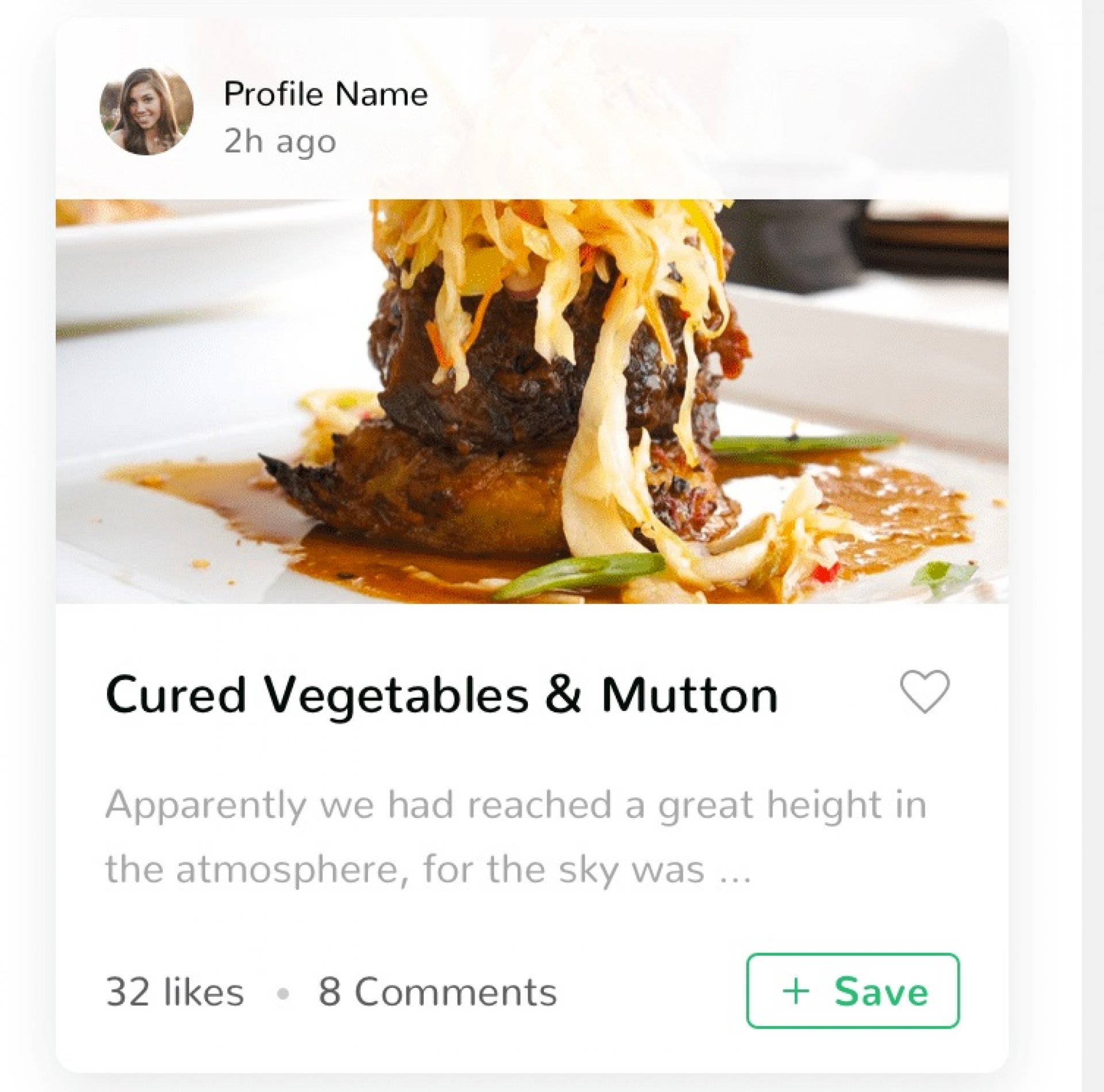View the 8 Comments on this post
This screenshot has height=1092, width=1104.
tap(438, 992)
